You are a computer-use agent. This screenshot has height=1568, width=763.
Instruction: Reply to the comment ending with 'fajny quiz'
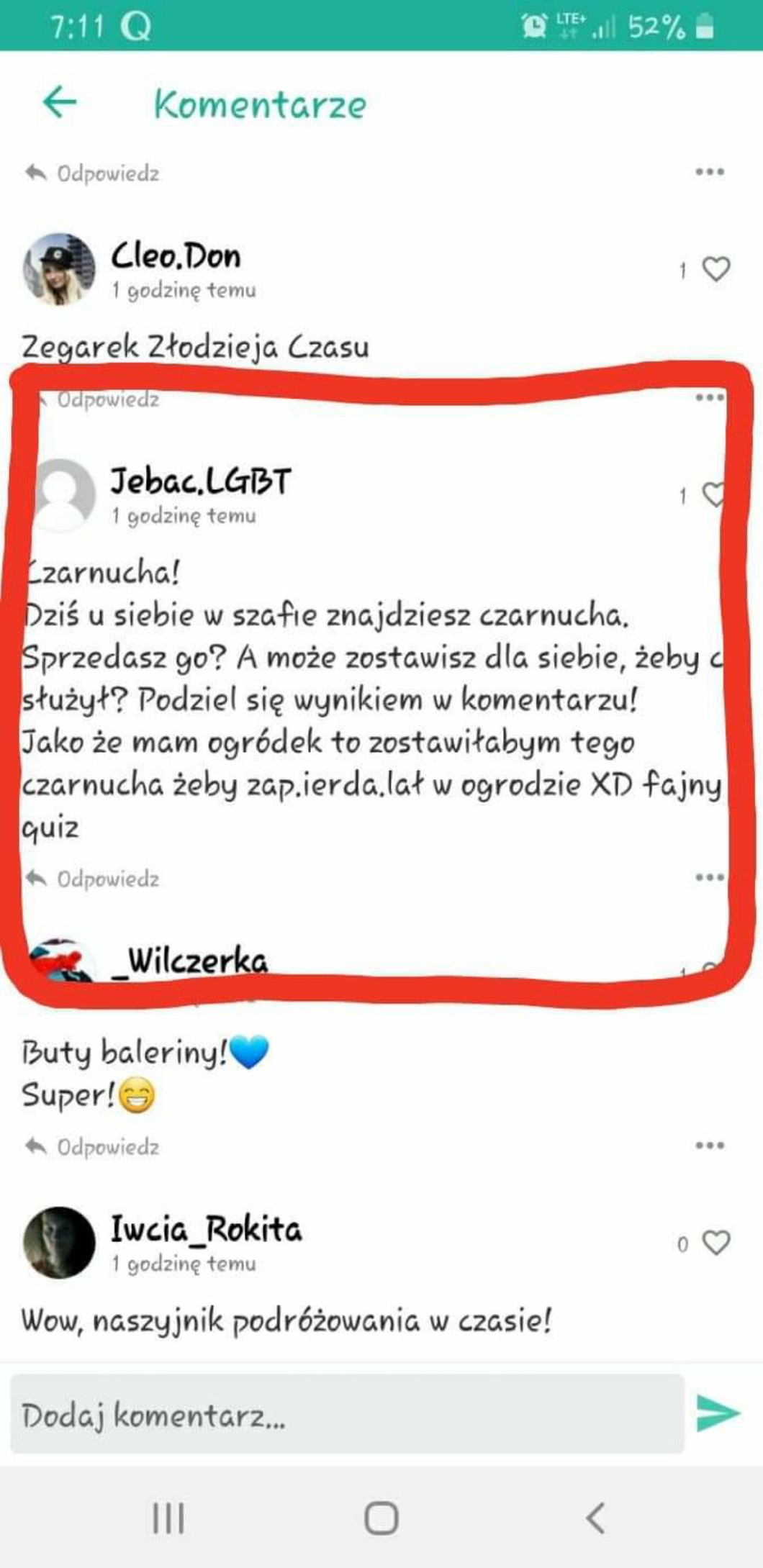pos(94,879)
